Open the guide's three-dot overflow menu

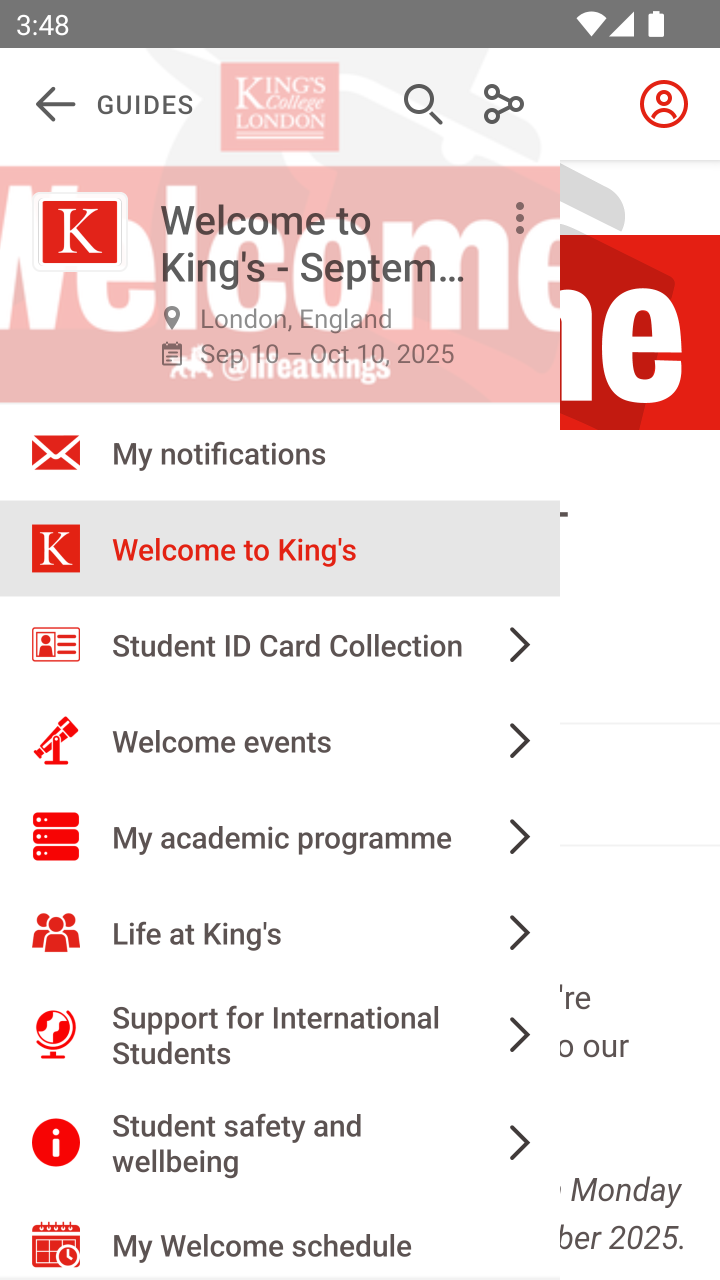coord(519,218)
